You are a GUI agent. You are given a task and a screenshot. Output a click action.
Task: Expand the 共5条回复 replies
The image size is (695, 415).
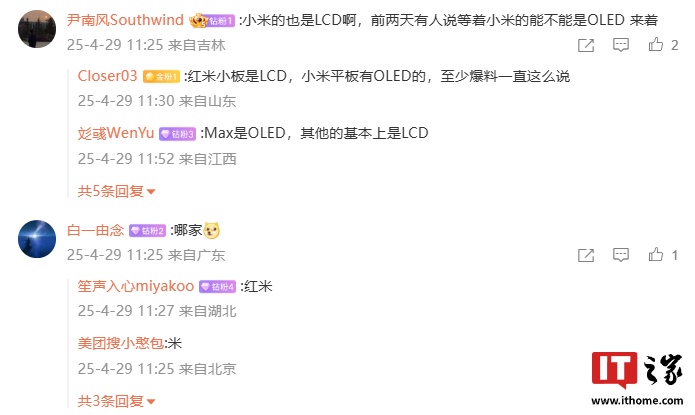pyautogui.click(x=117, y=190)
